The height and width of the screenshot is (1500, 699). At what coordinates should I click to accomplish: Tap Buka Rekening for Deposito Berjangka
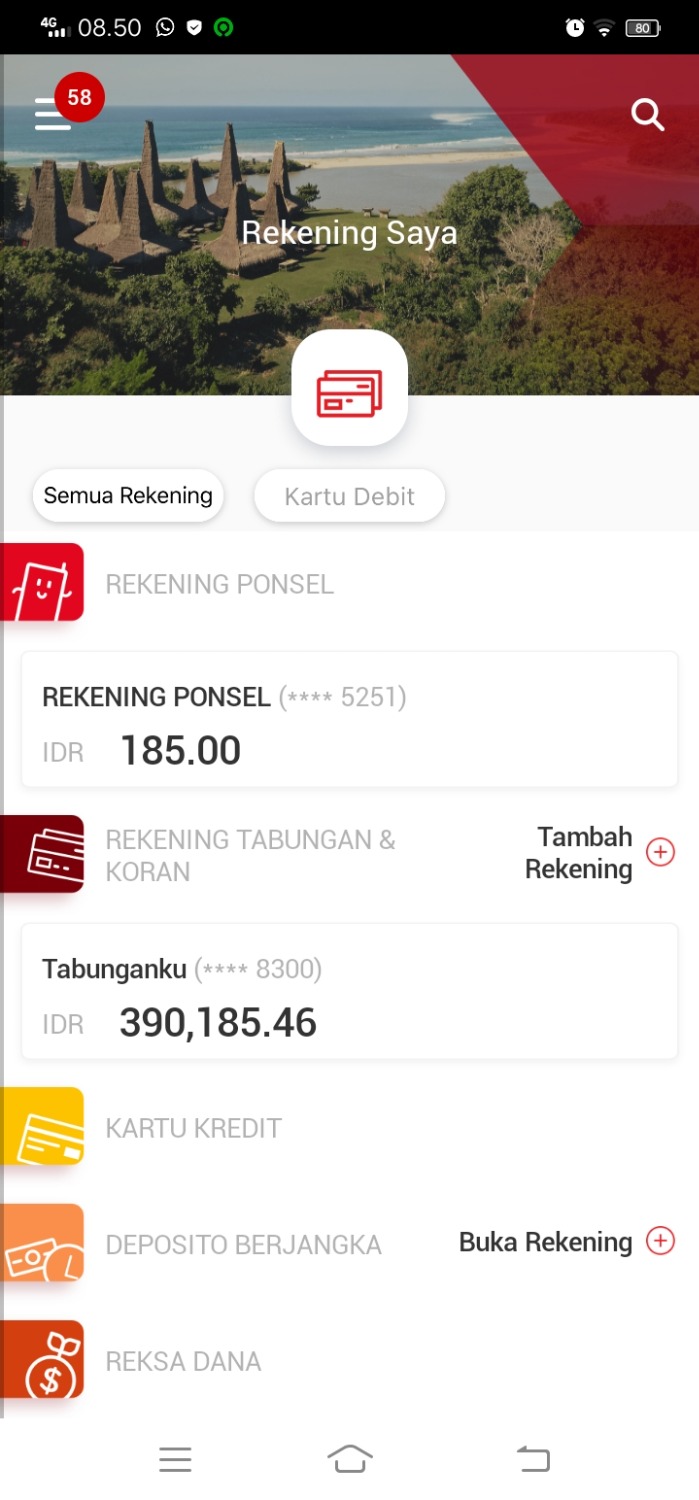567,1242
